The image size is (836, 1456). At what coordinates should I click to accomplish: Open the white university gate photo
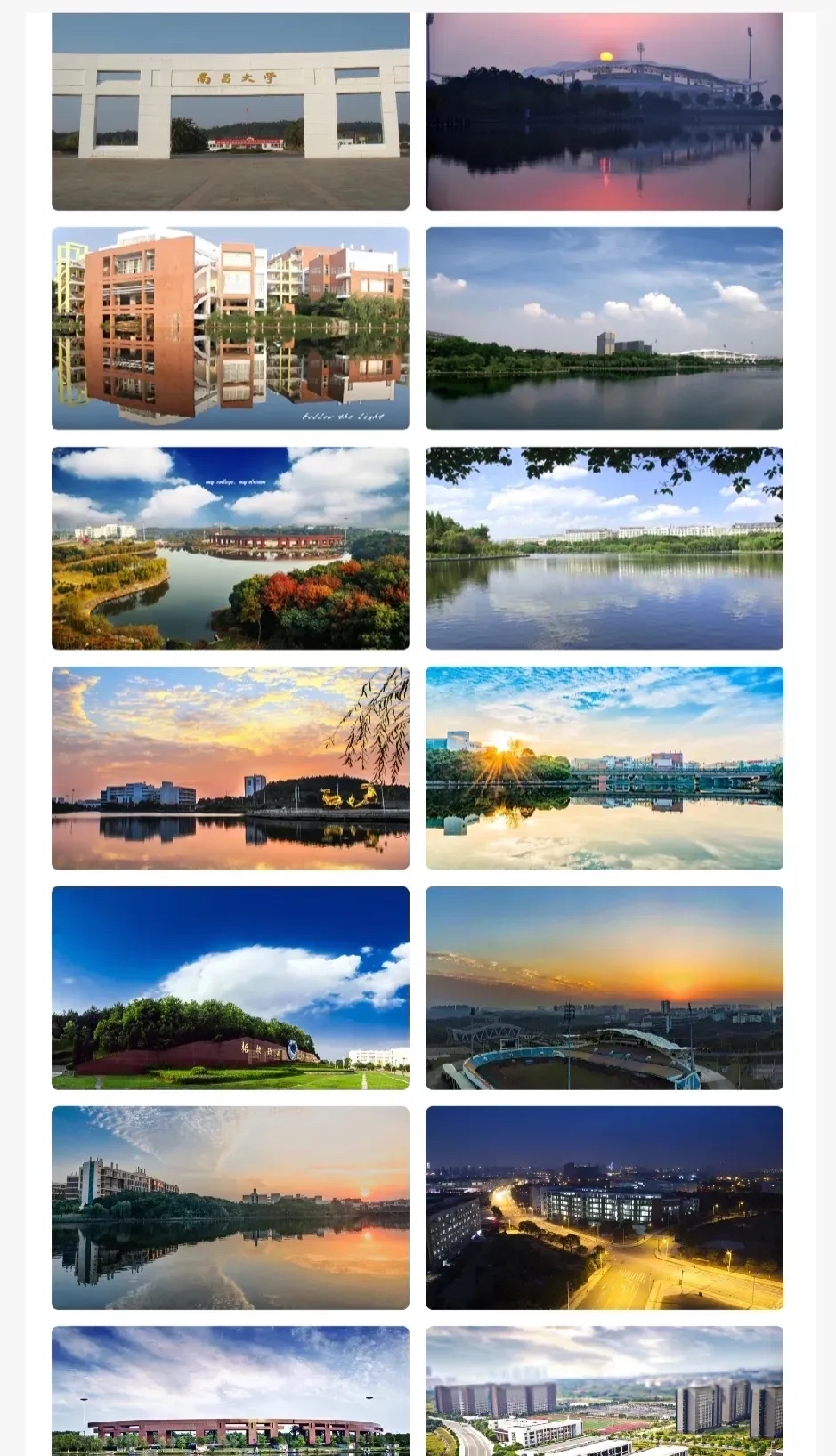pos(231,111)
